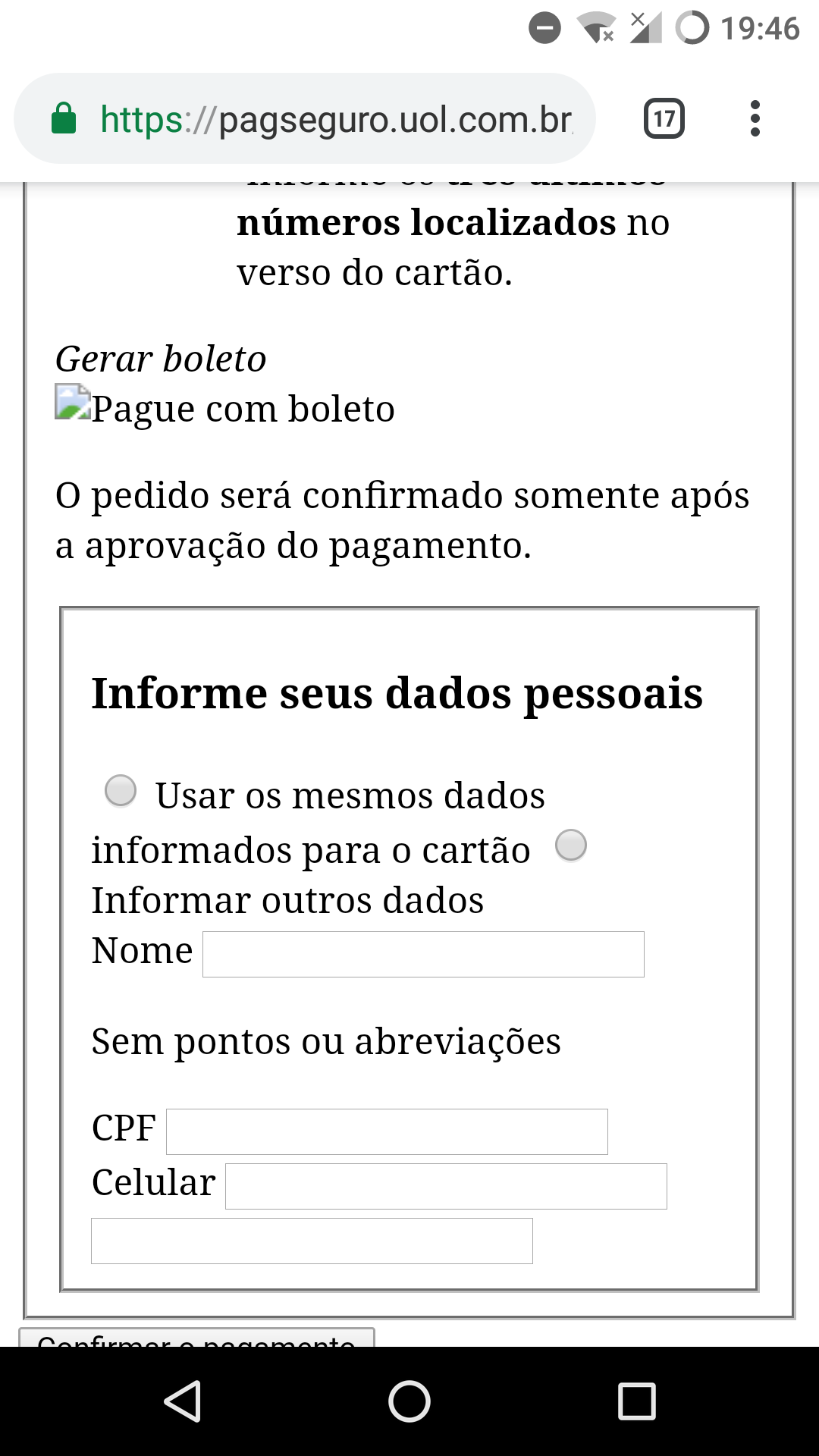Focus the first Celular field
This screenshot has height=1456, width=819.
tap(446, 1186)
